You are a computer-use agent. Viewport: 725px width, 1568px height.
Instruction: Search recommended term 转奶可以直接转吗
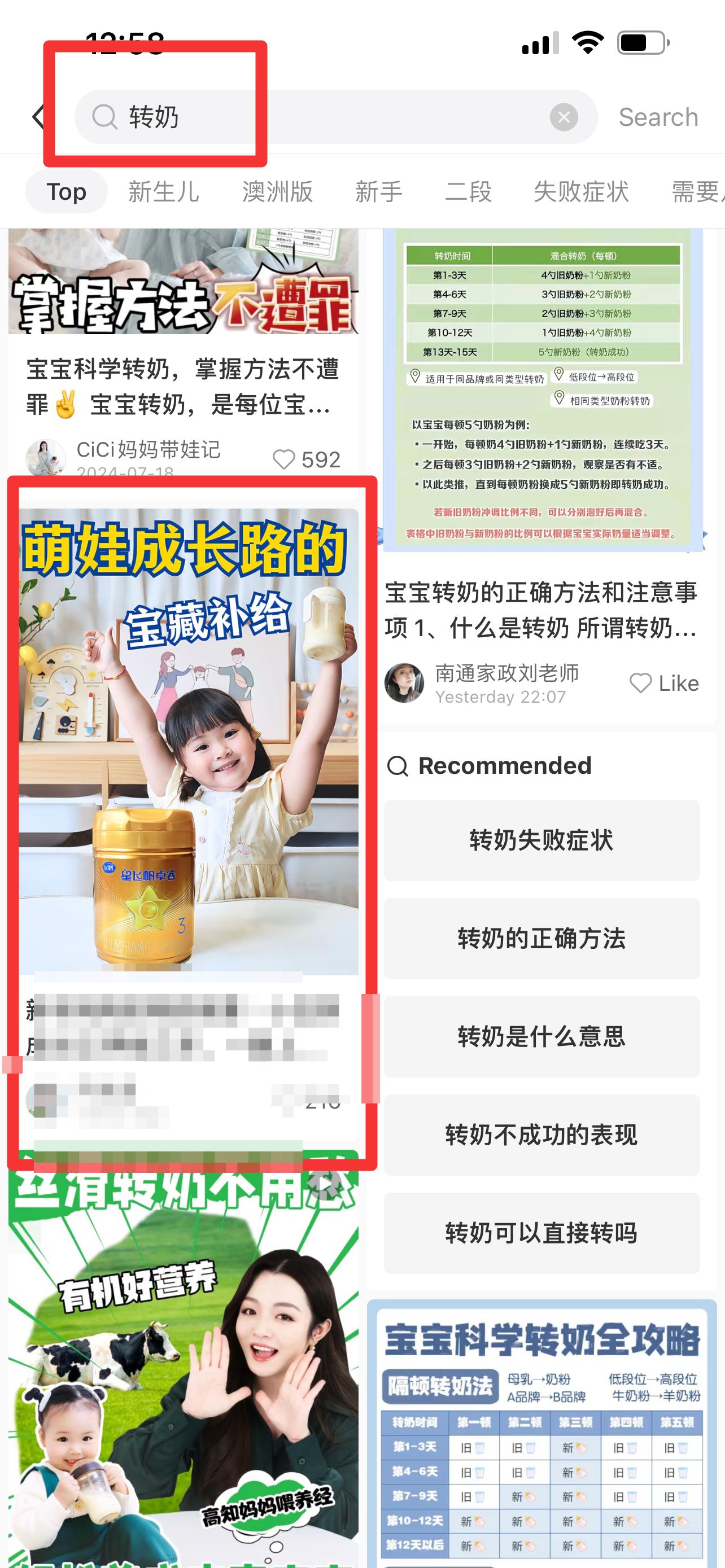point(541,1233)
